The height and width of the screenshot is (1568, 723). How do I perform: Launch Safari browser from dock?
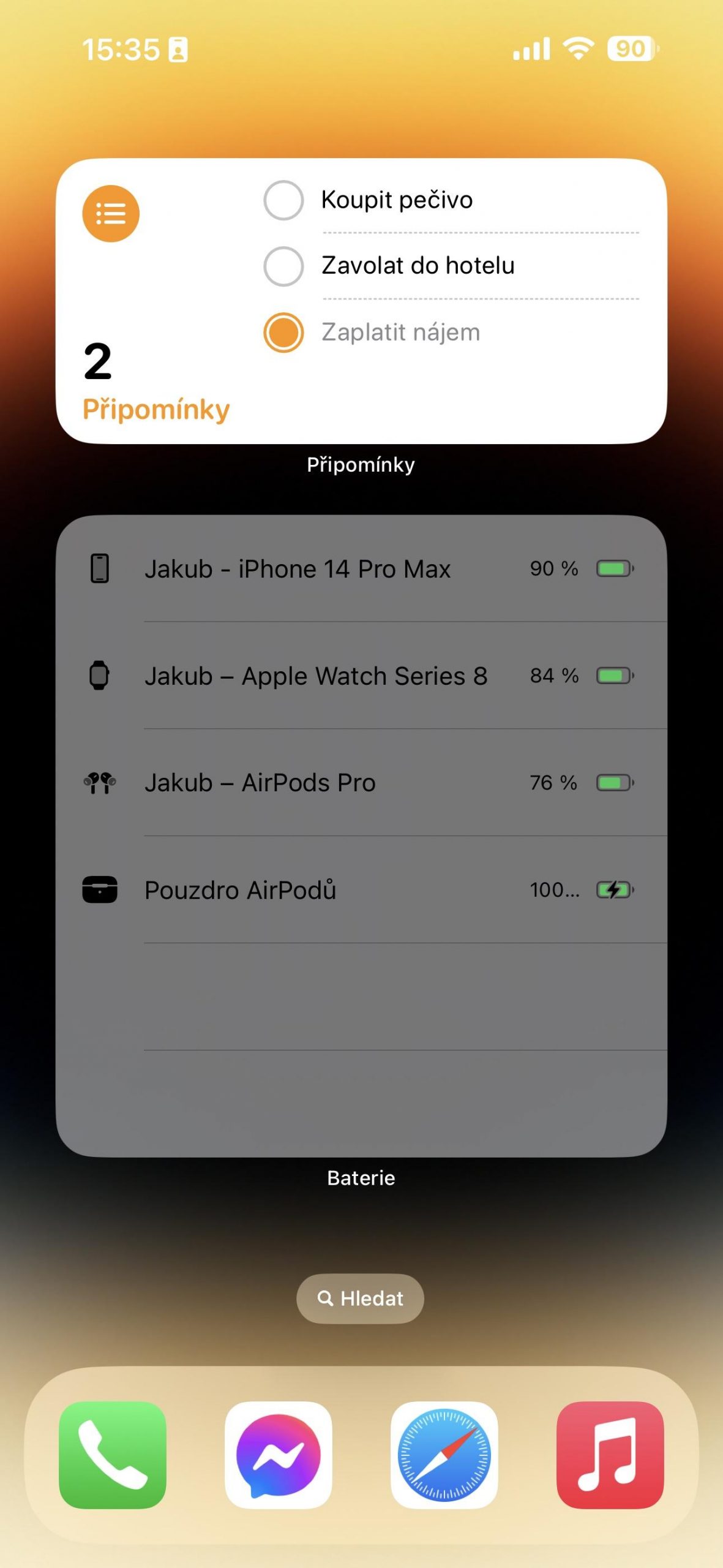coord(444,1455)
